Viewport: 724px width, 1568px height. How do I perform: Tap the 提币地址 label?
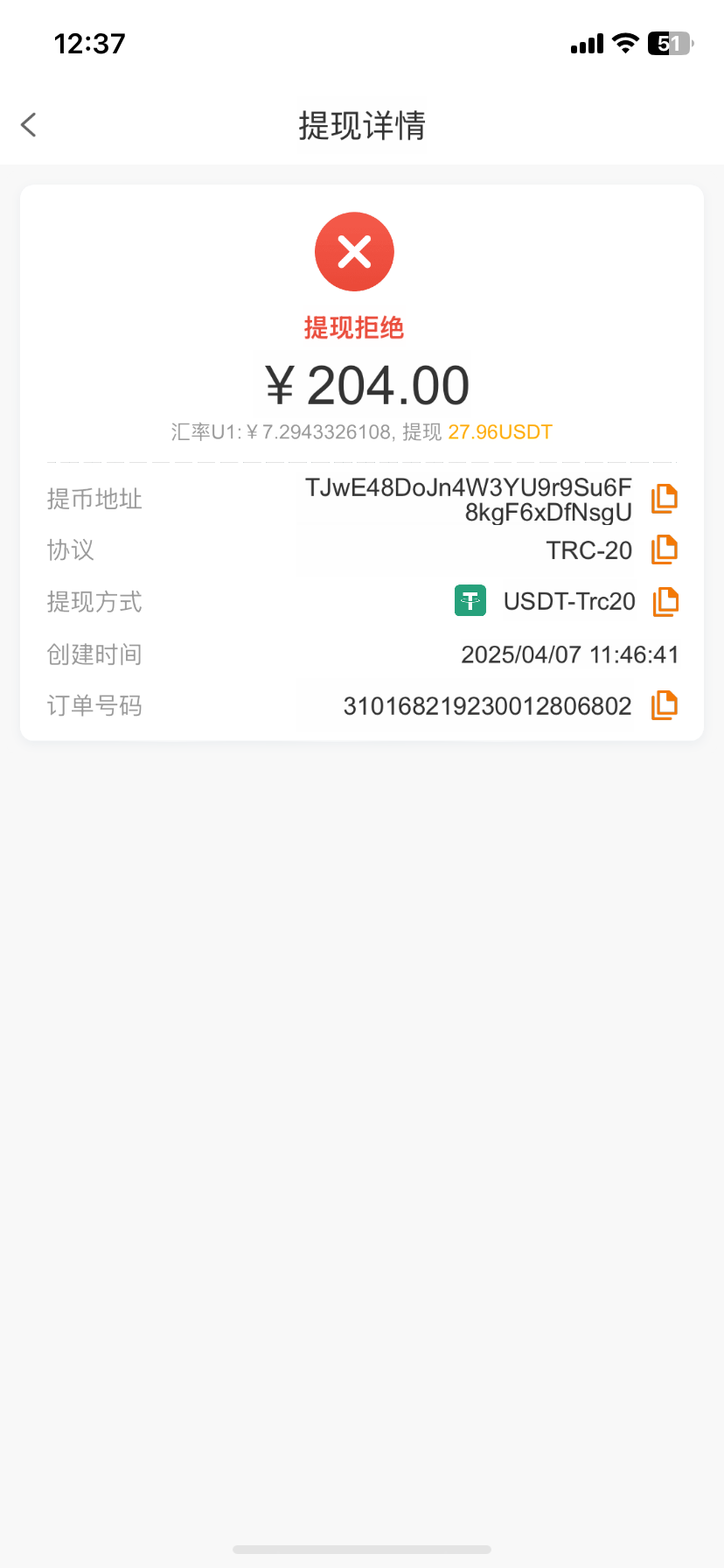point(94,498)
